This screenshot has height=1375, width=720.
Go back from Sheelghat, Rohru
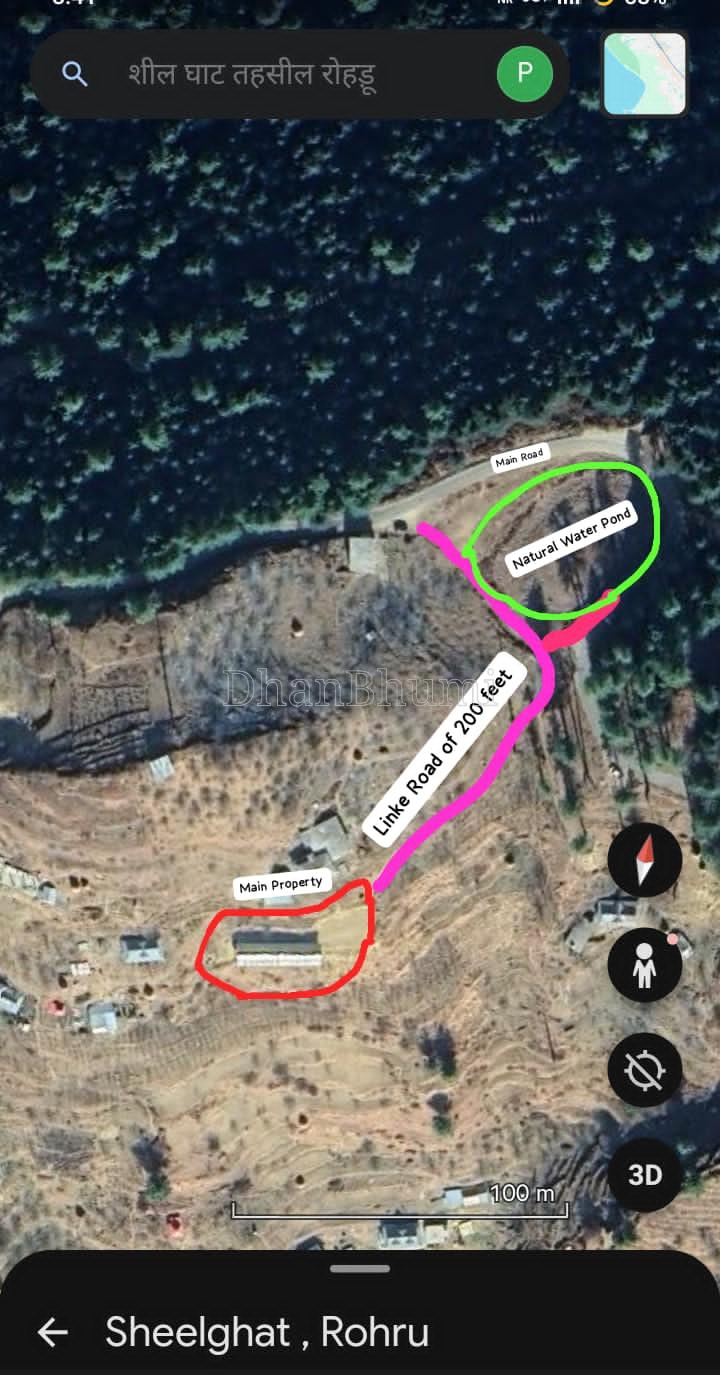point(52,1332)
